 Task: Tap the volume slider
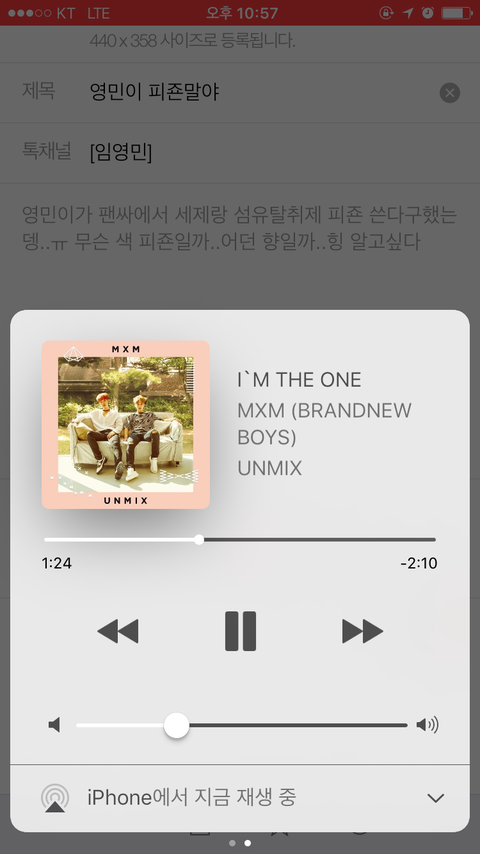pos(242,725)
